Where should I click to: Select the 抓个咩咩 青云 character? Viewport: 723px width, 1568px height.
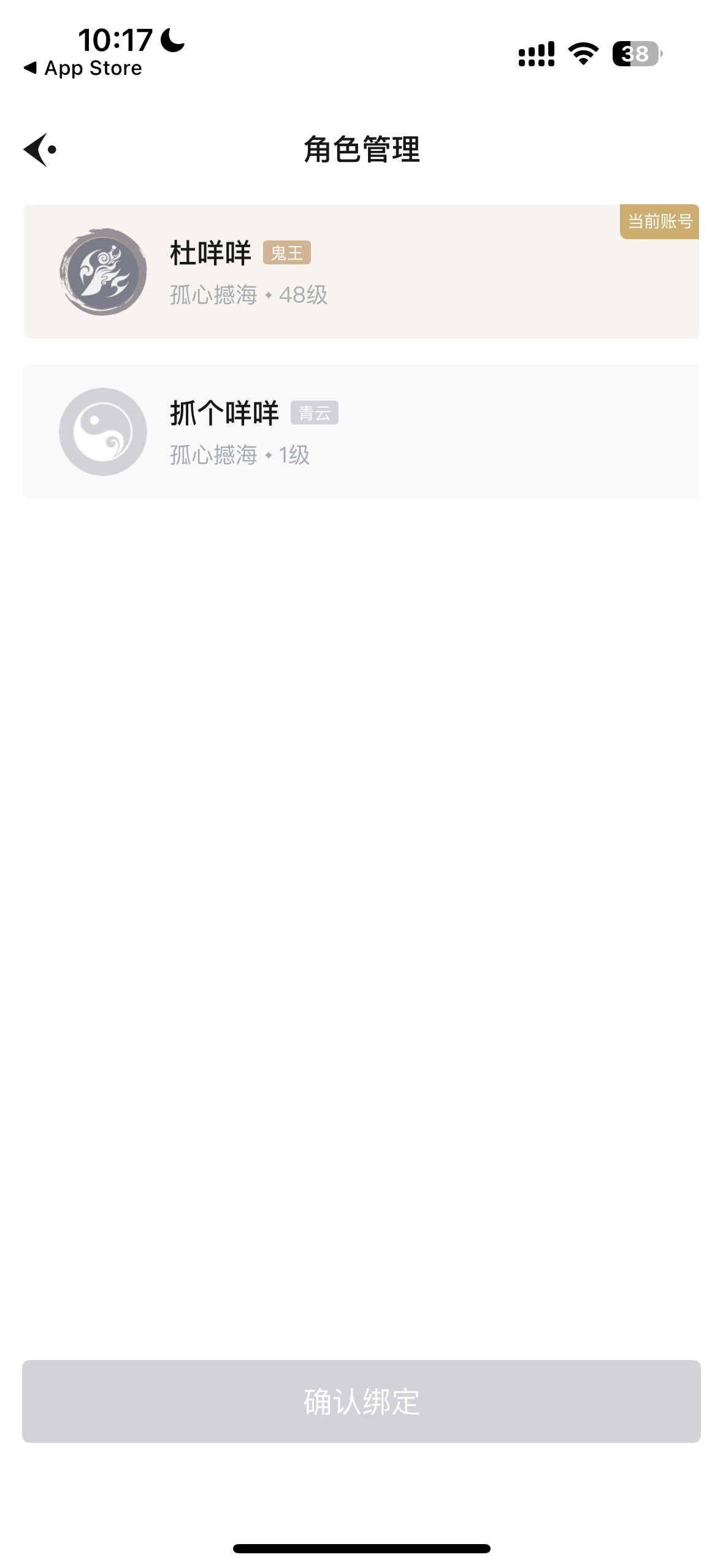click(x=361, y=432)
